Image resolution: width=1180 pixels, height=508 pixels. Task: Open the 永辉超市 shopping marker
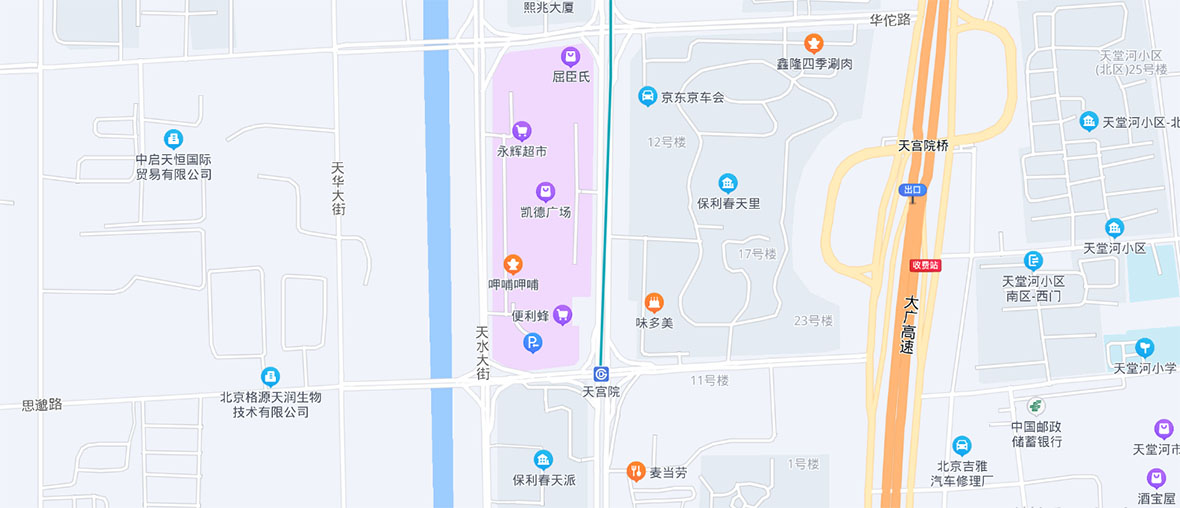pos(521,131)
